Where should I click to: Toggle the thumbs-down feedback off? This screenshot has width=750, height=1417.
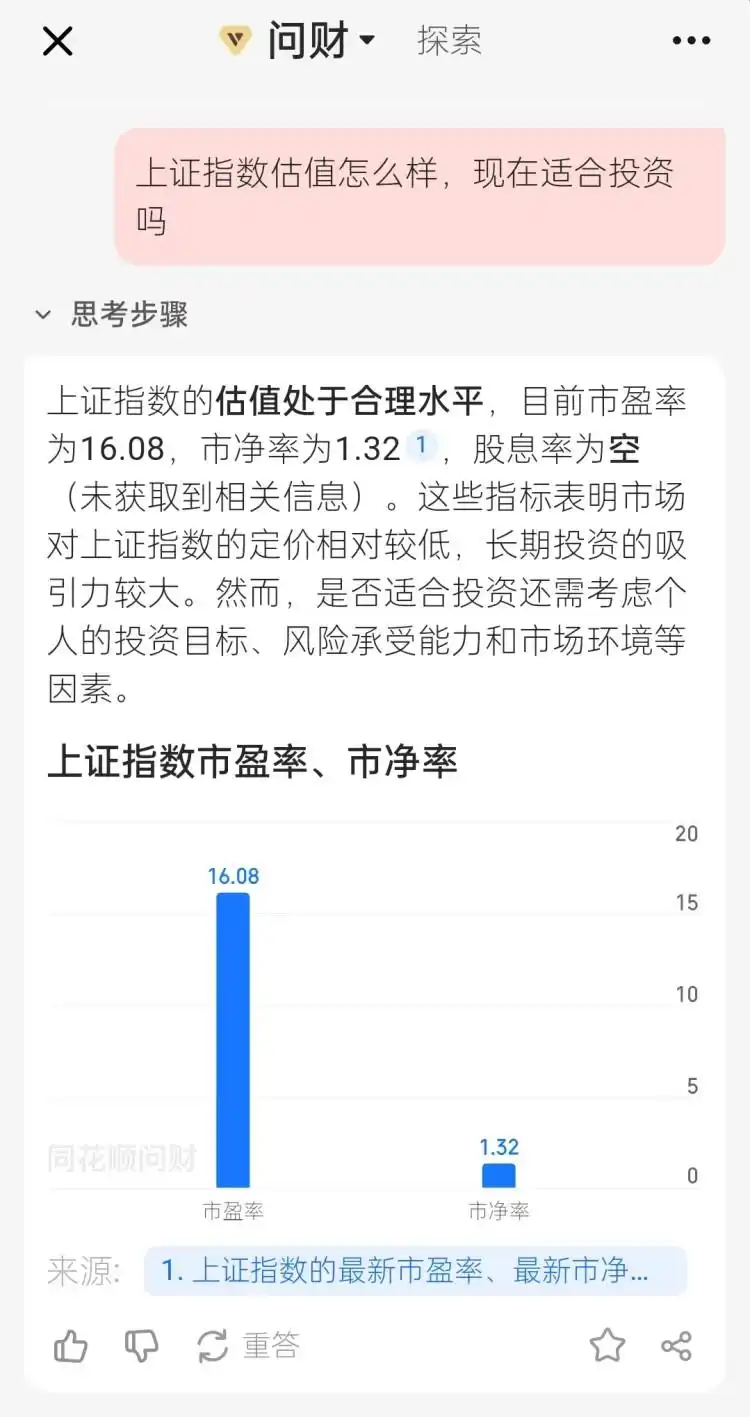[x=142, y=1347]
